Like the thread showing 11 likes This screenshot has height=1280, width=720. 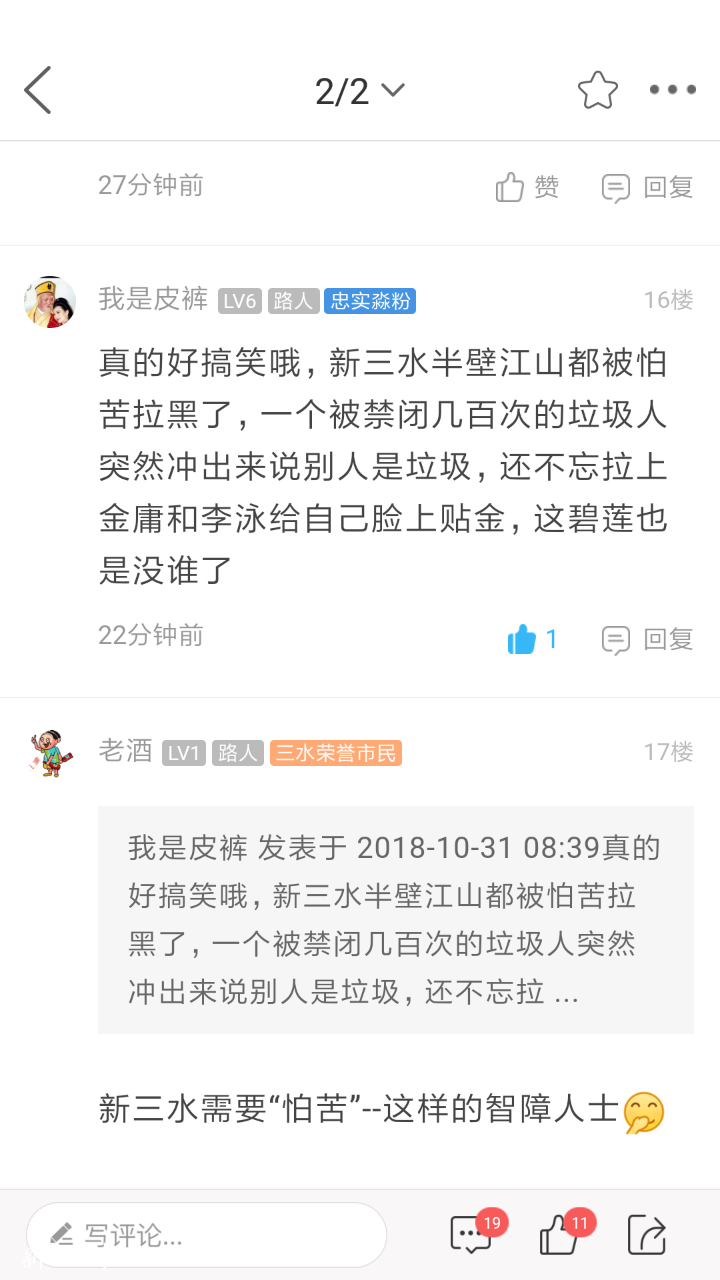click(559, 1235)
